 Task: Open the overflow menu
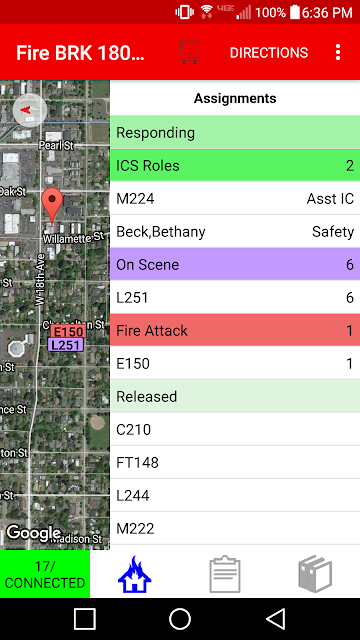pyautogui.click(x=338, y=52)
